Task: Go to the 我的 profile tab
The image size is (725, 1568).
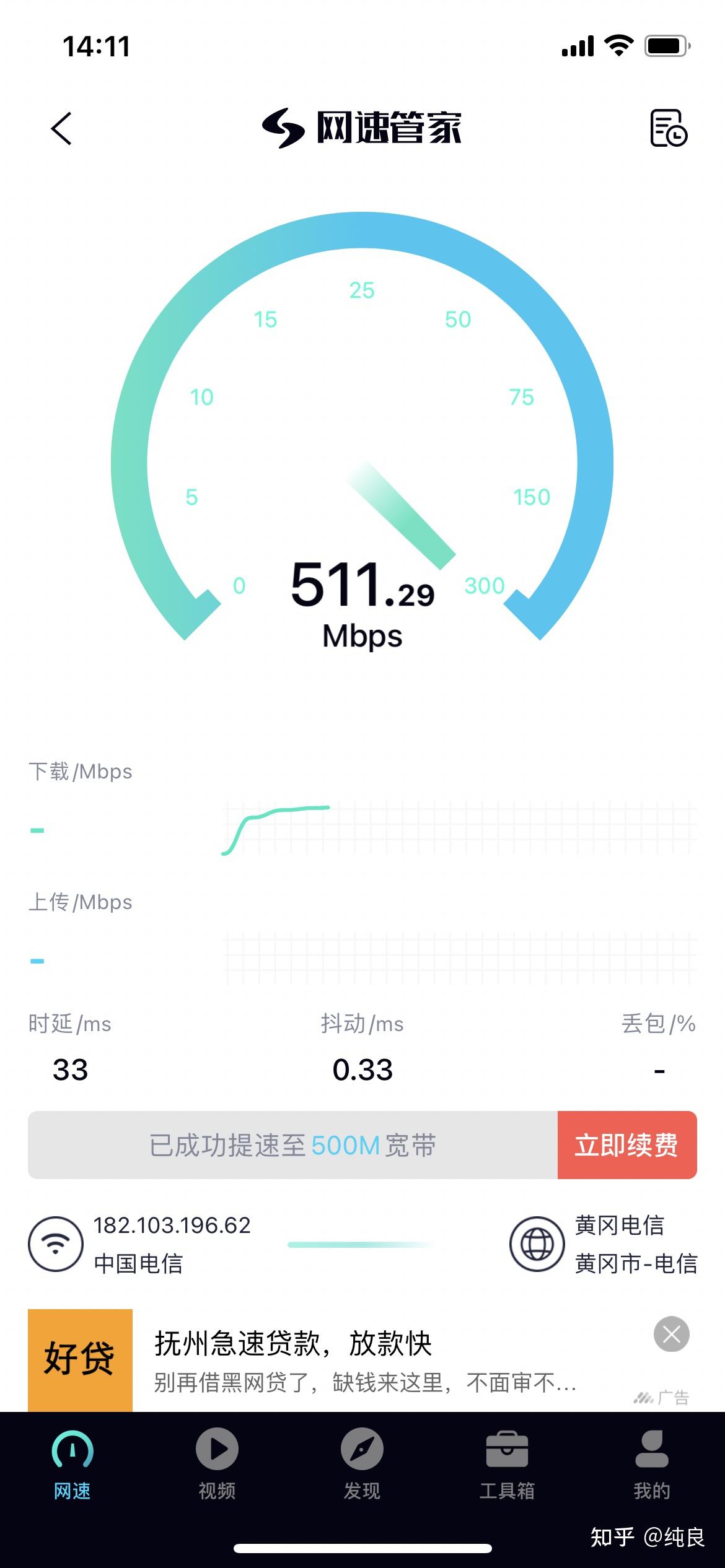Action: [652, 1464]
